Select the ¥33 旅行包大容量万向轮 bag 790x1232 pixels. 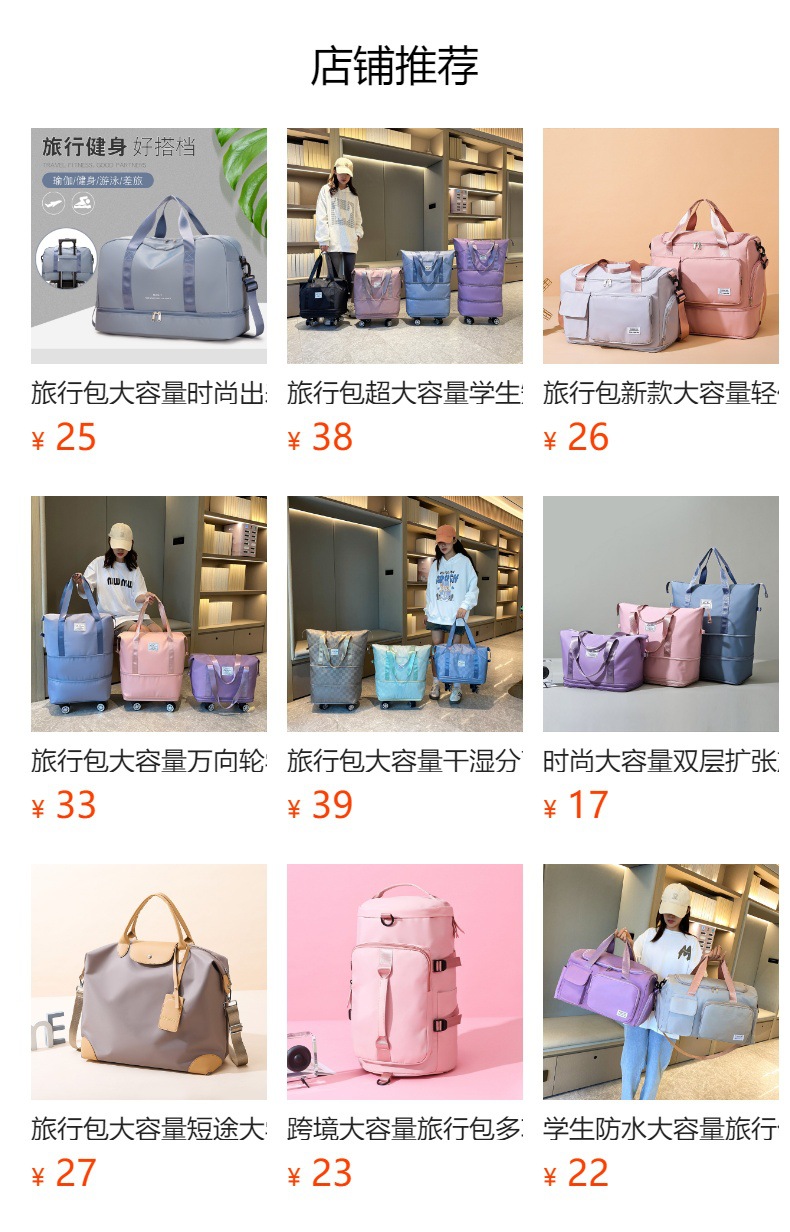tap(148, 614)
